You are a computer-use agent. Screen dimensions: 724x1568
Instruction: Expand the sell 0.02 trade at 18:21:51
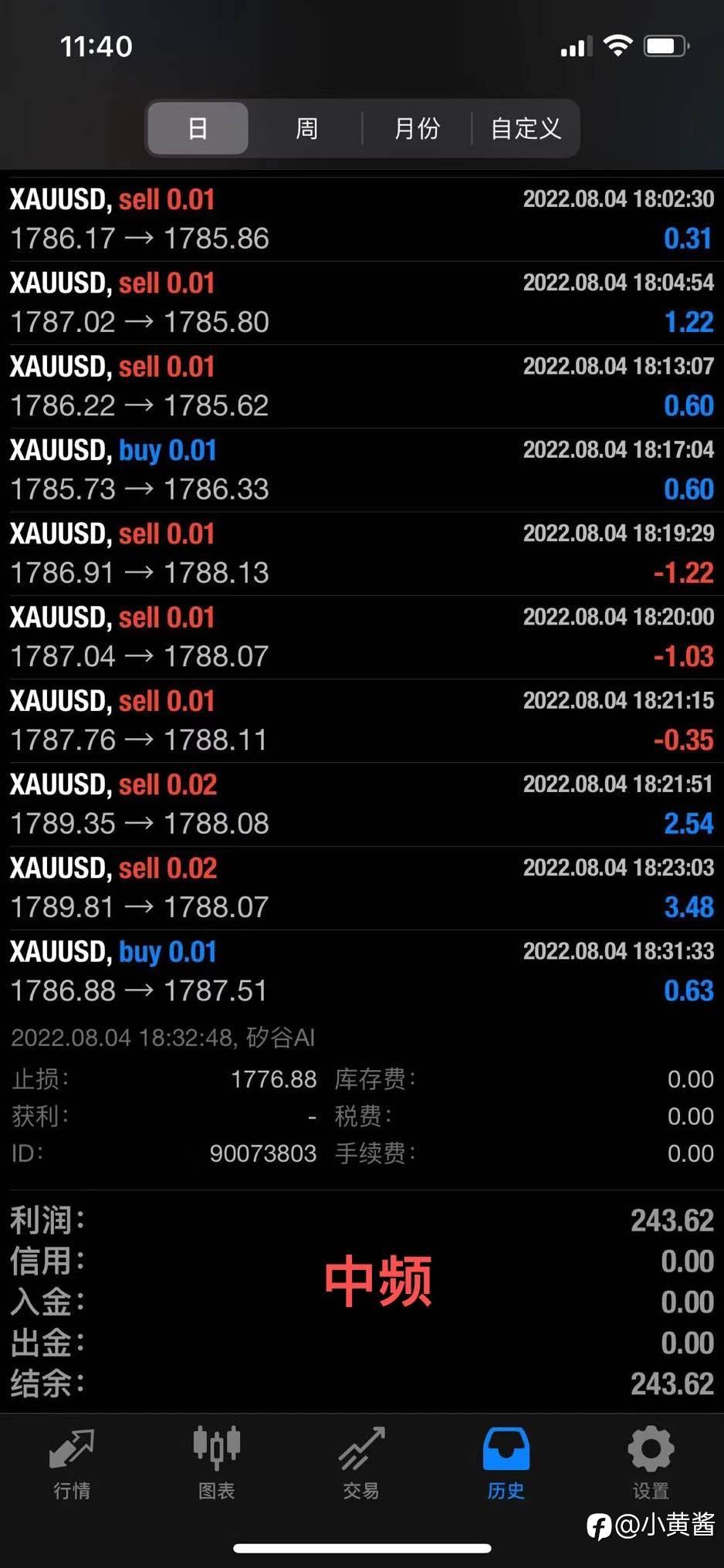(x=362, y=804)
